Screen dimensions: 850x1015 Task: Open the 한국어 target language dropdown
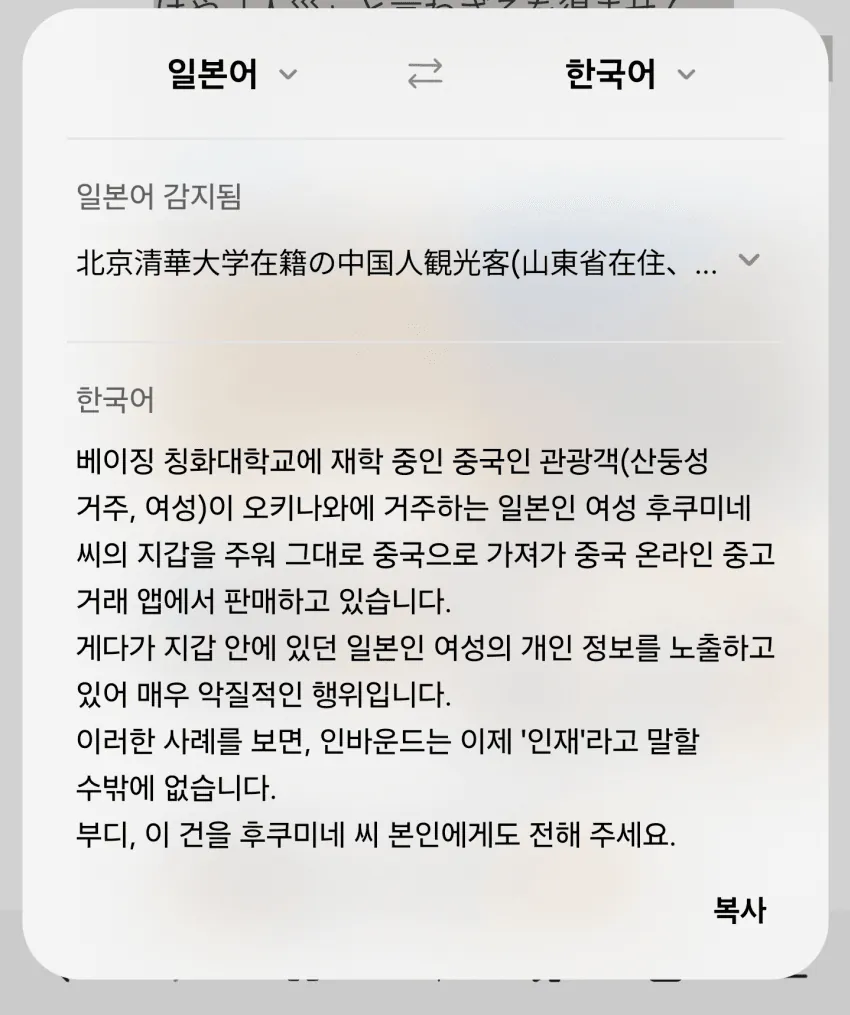pyautogui.click(x=629, y=75)
